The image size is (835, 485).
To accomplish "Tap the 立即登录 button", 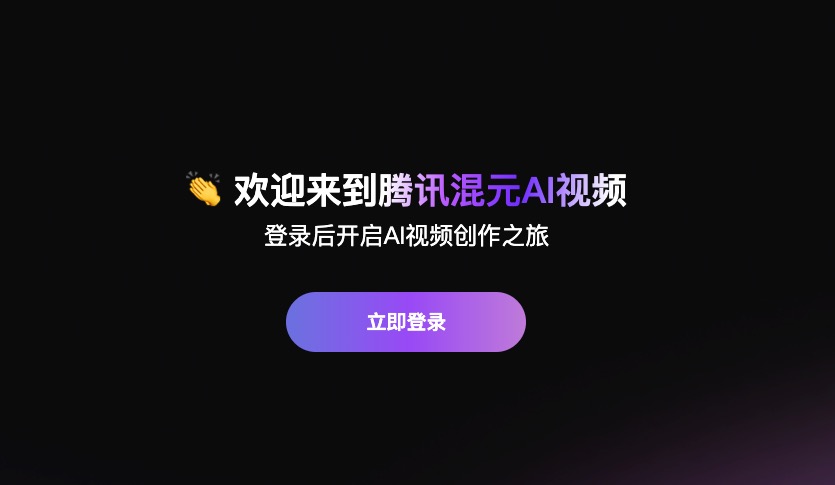I will (405, 322).
